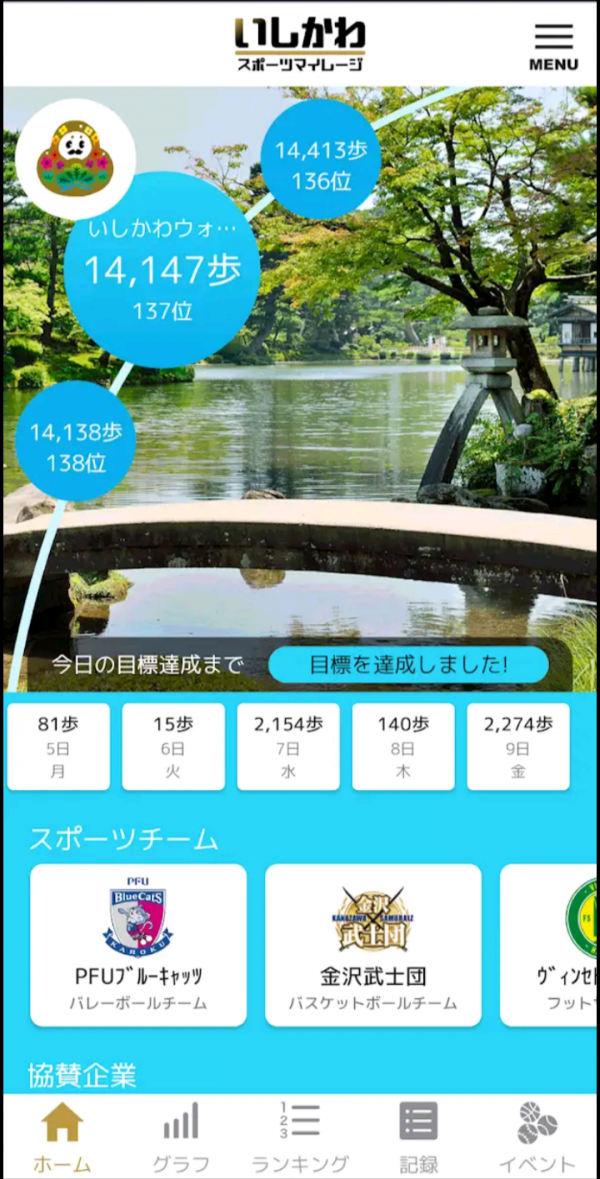Viewport: 600px width, 1179px height.
Task: Select the ホーム tab
Action: click(x=62, y=1137)
